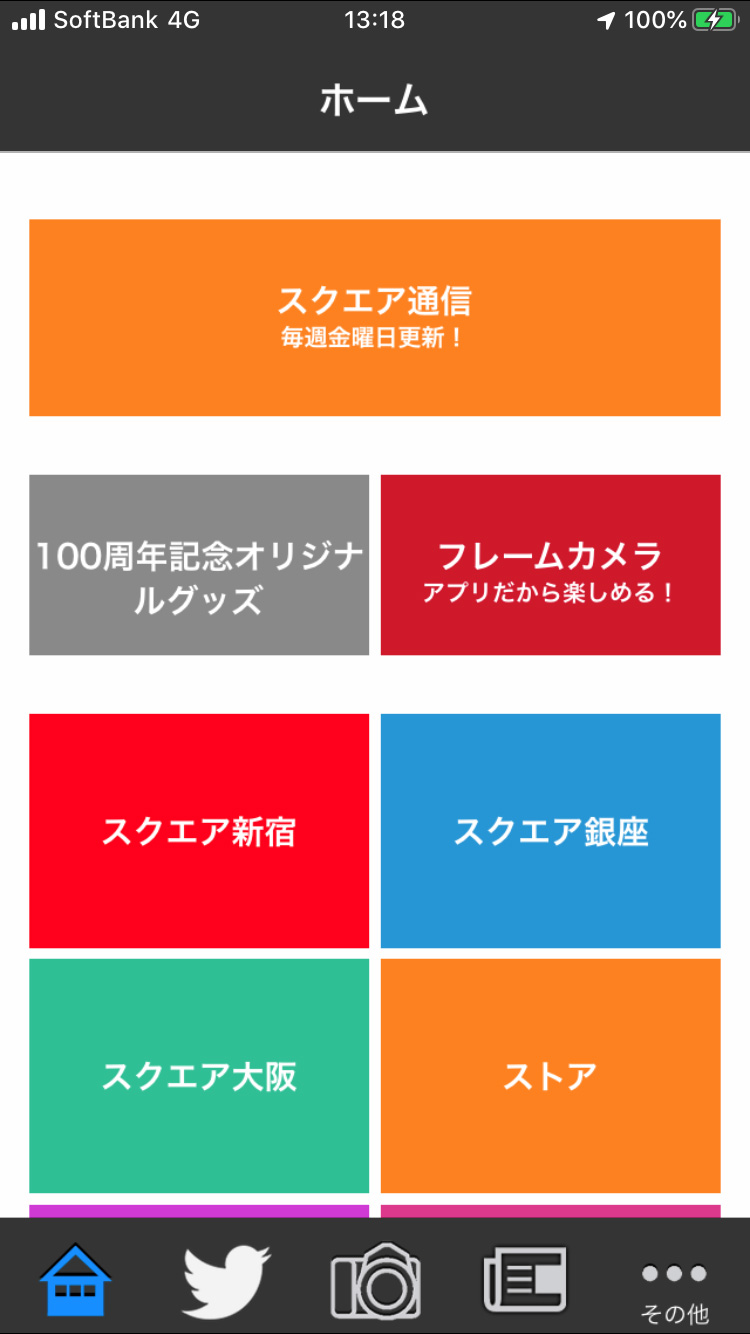Go to the ストア tile
Viewport: 750px width, 1334px height.
[551, 1076]
